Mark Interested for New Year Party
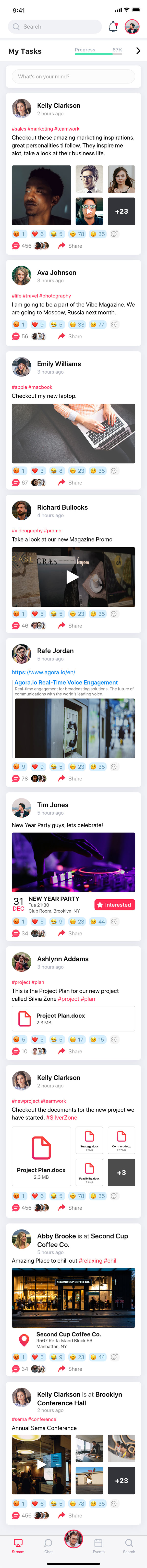This screenshot has width=147, height=1568. pos(115,905)
